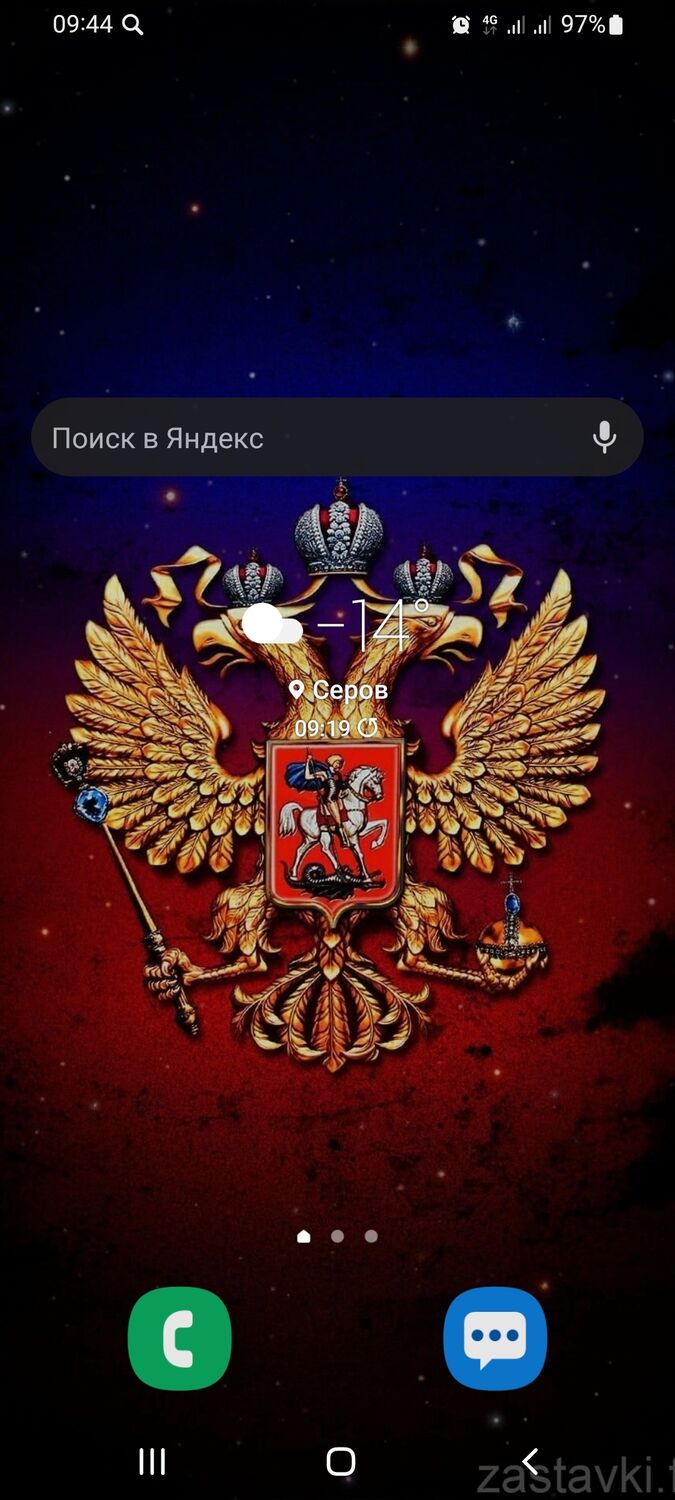The image size is (675, 1500).
Task: Open the Yandex search field
Action: (300, 438)
